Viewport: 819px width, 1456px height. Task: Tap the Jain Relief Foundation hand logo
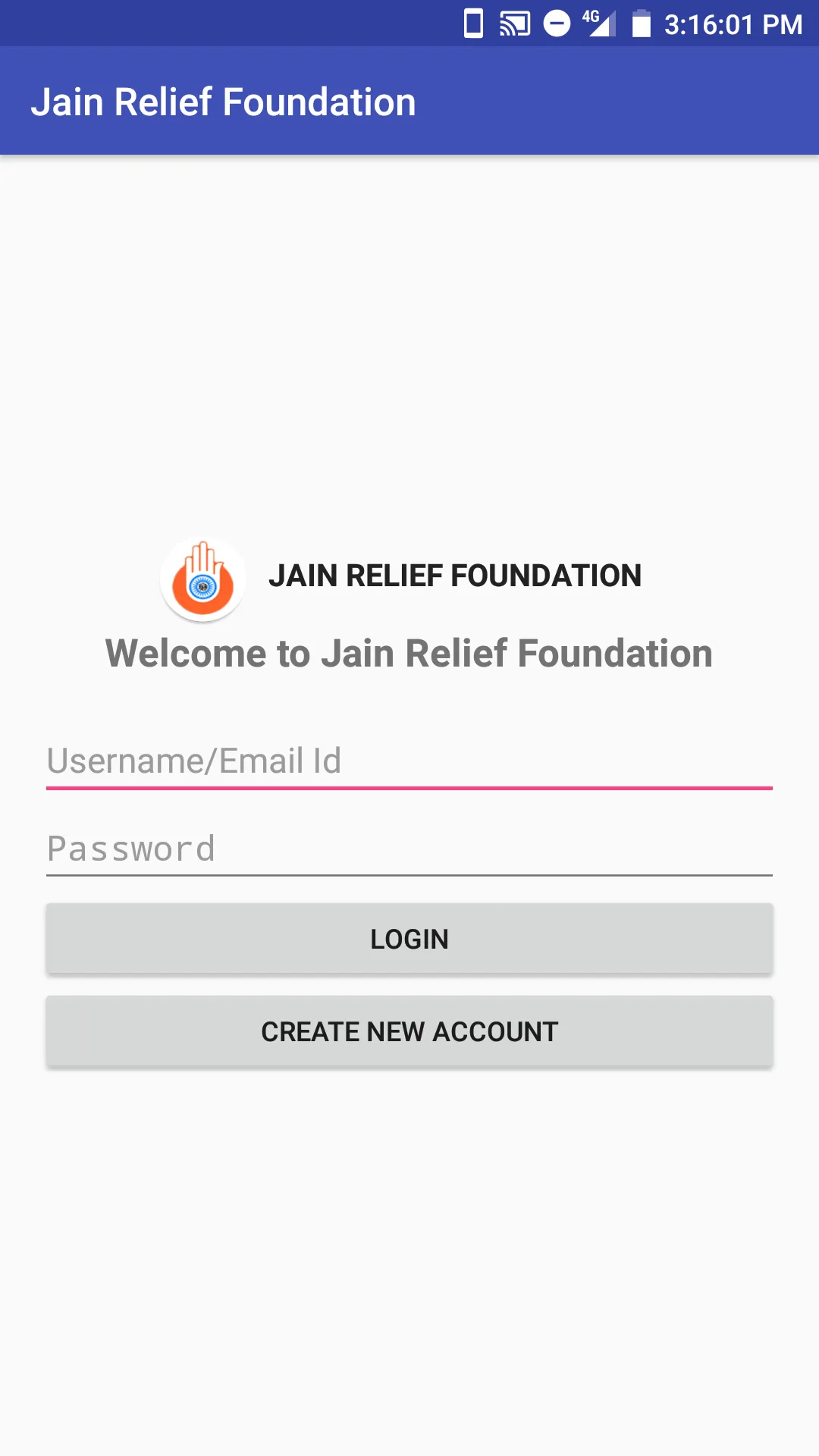pos(202,579)
